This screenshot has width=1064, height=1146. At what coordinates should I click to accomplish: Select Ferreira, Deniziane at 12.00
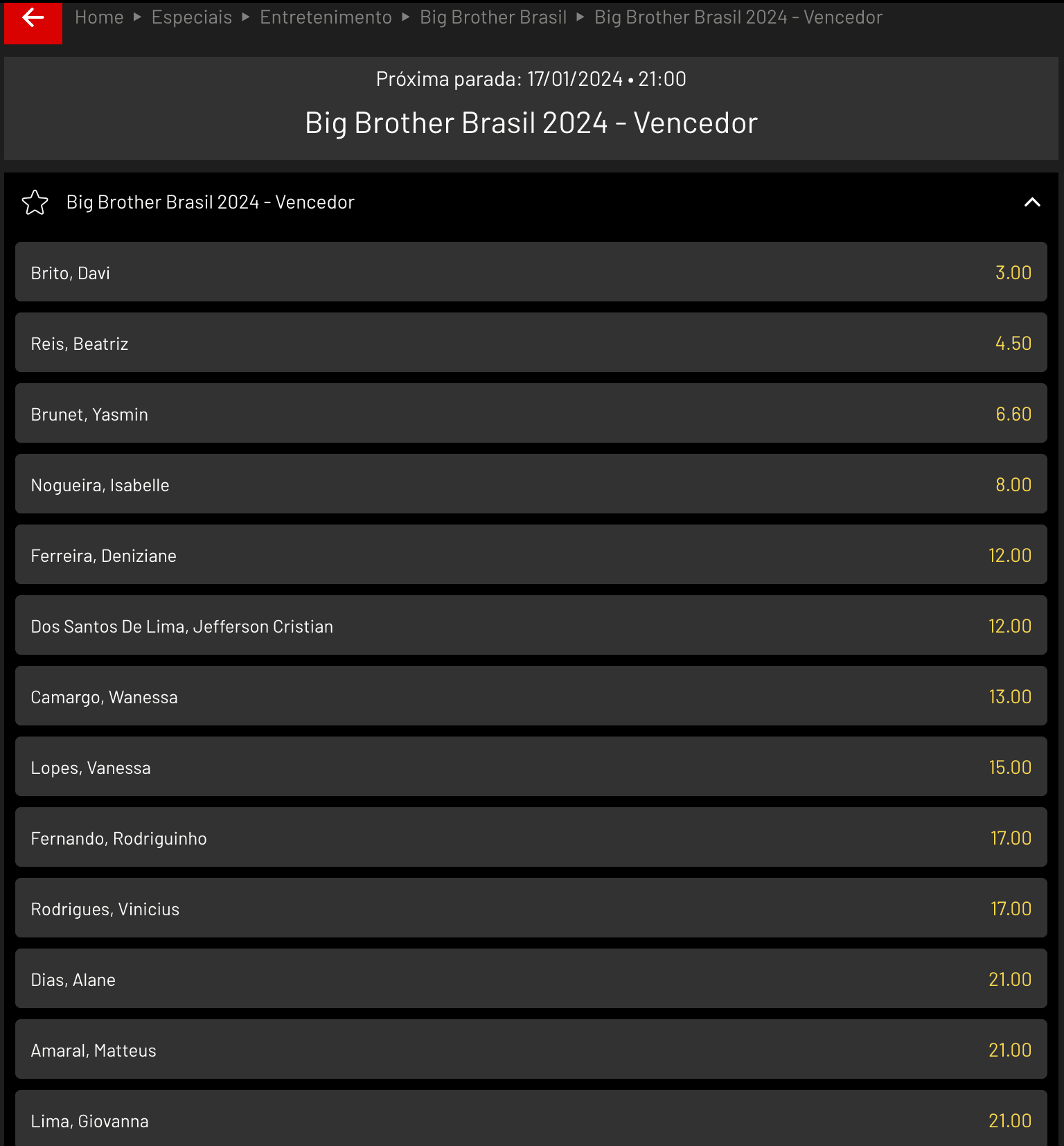(x=531, y=554)
